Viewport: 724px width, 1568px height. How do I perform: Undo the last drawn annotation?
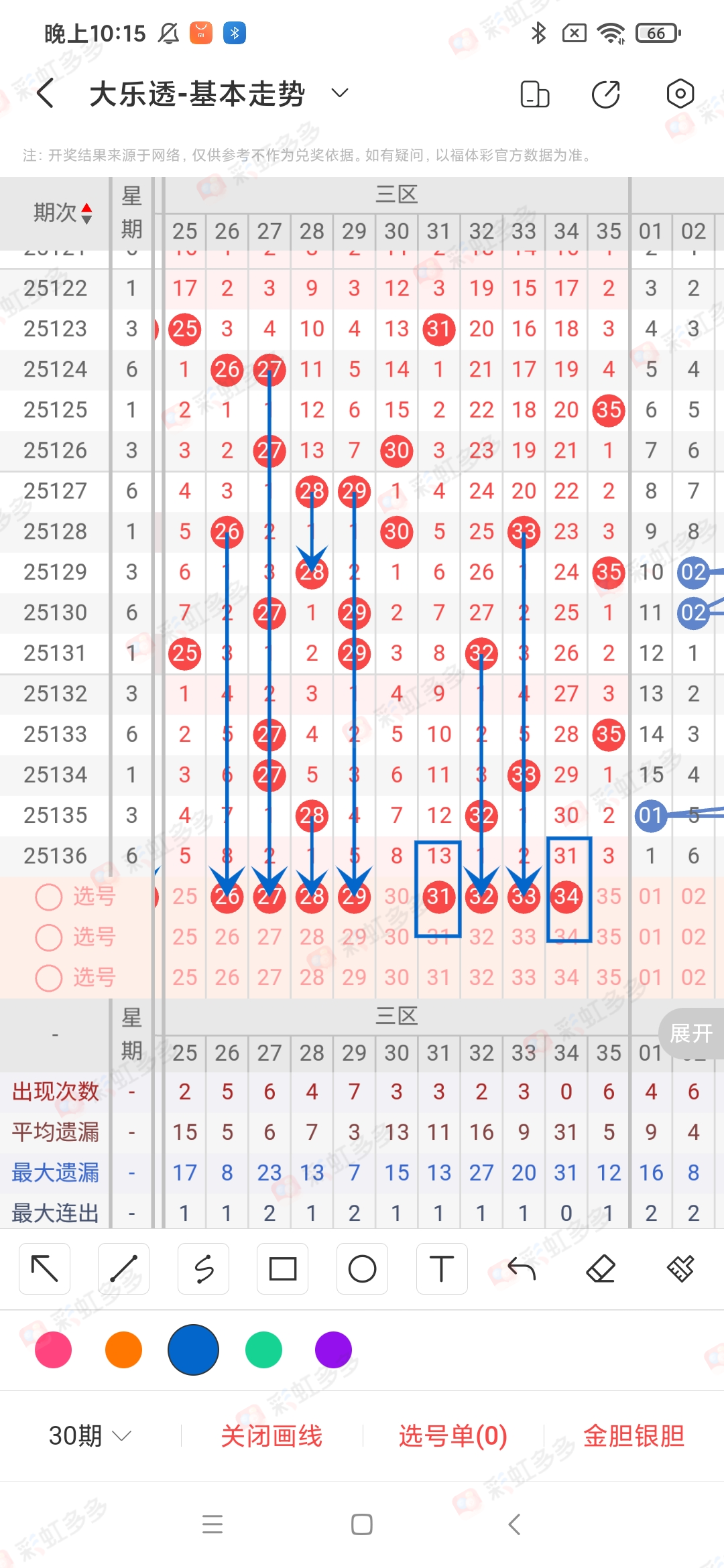521,1268
